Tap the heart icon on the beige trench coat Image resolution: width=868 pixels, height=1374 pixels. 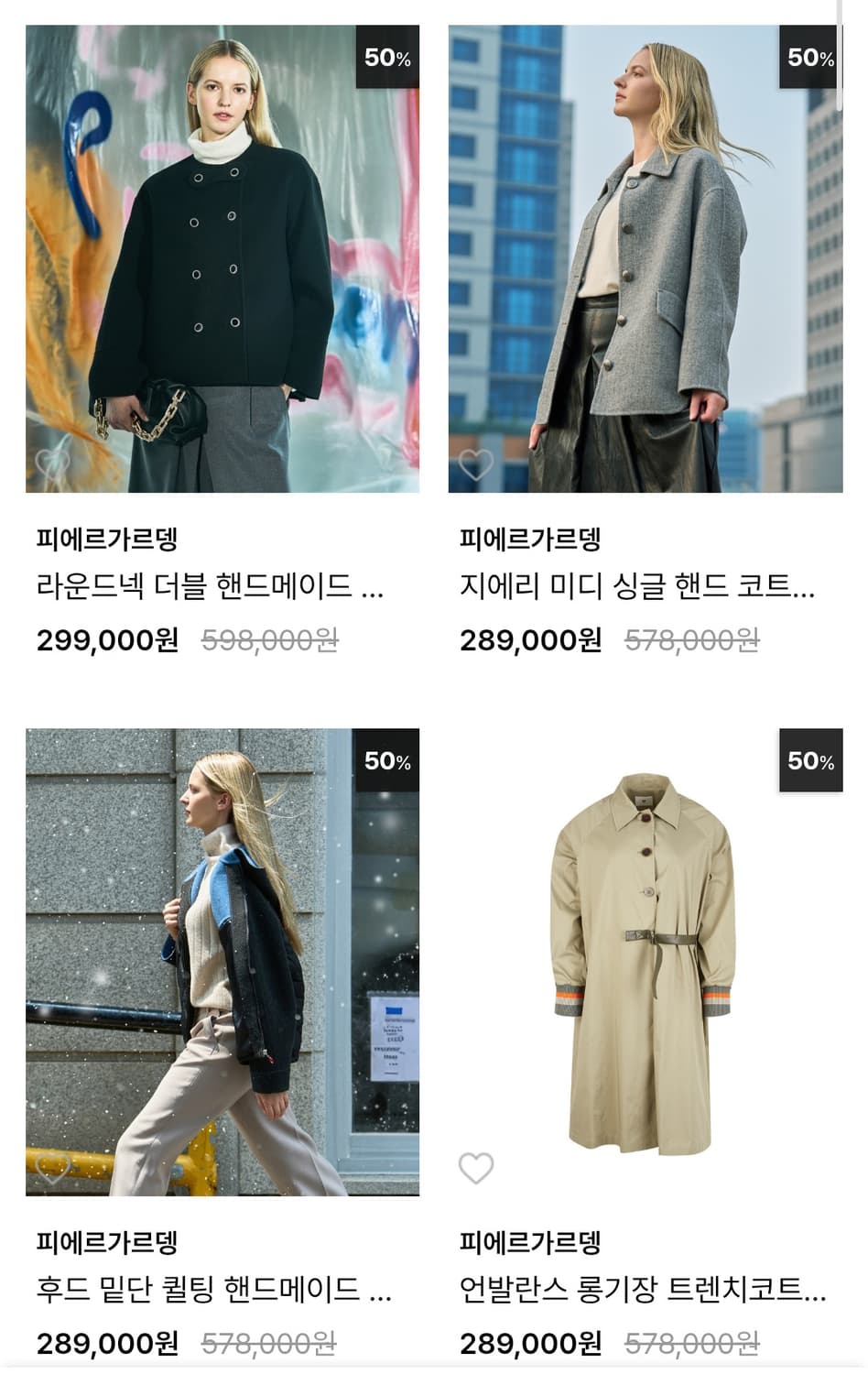tap(474, 1168)
